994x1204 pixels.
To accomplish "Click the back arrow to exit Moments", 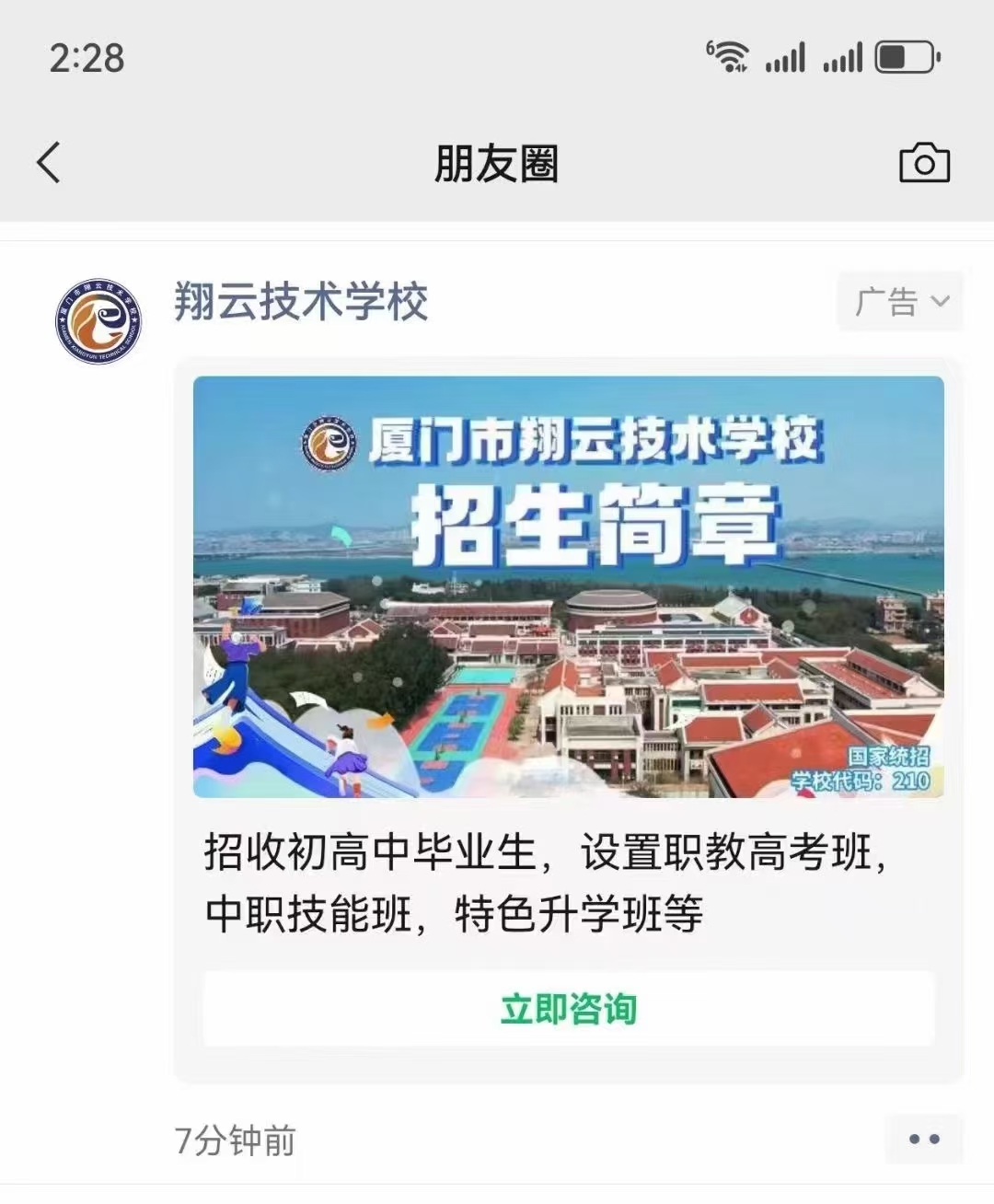I will [46, 162].
